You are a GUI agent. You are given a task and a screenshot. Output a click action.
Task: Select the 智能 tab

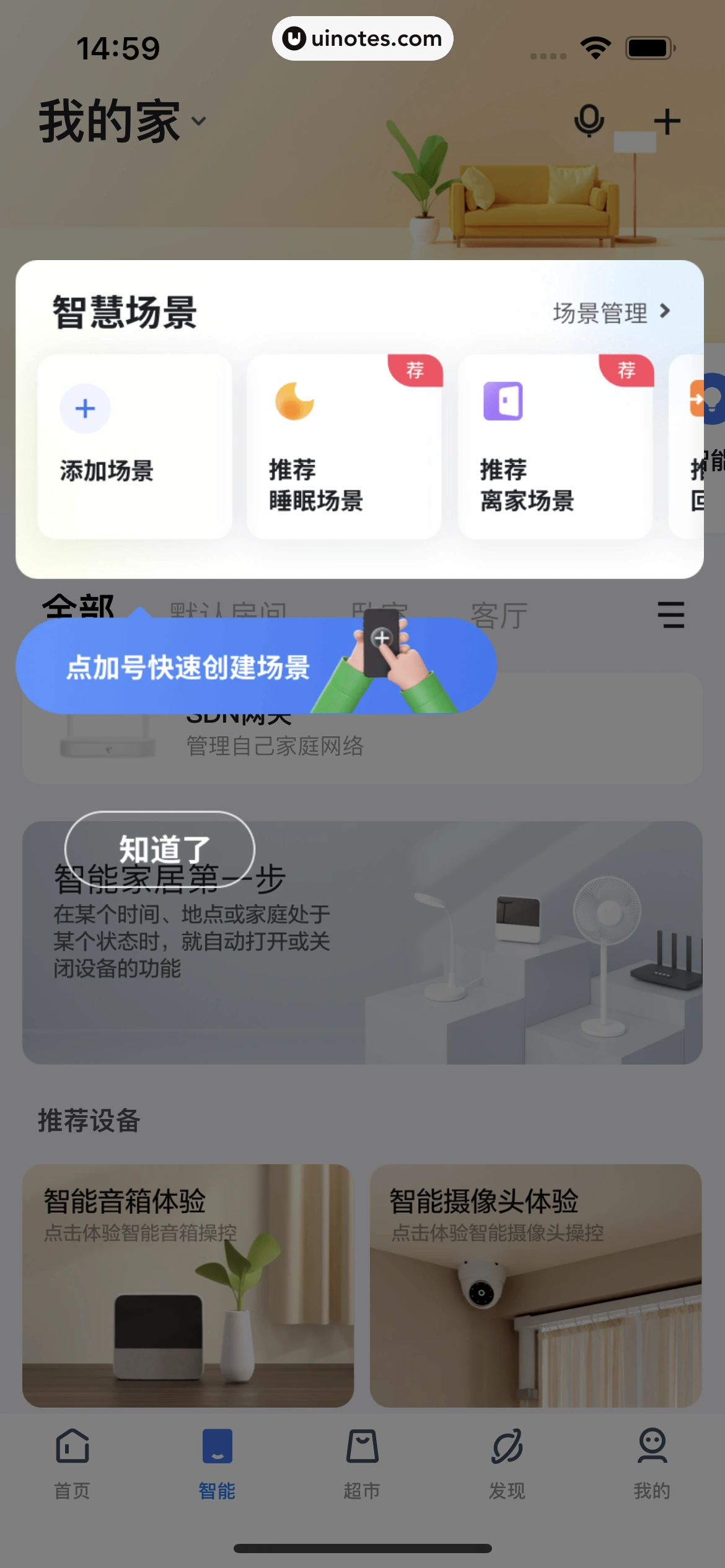217,1463
